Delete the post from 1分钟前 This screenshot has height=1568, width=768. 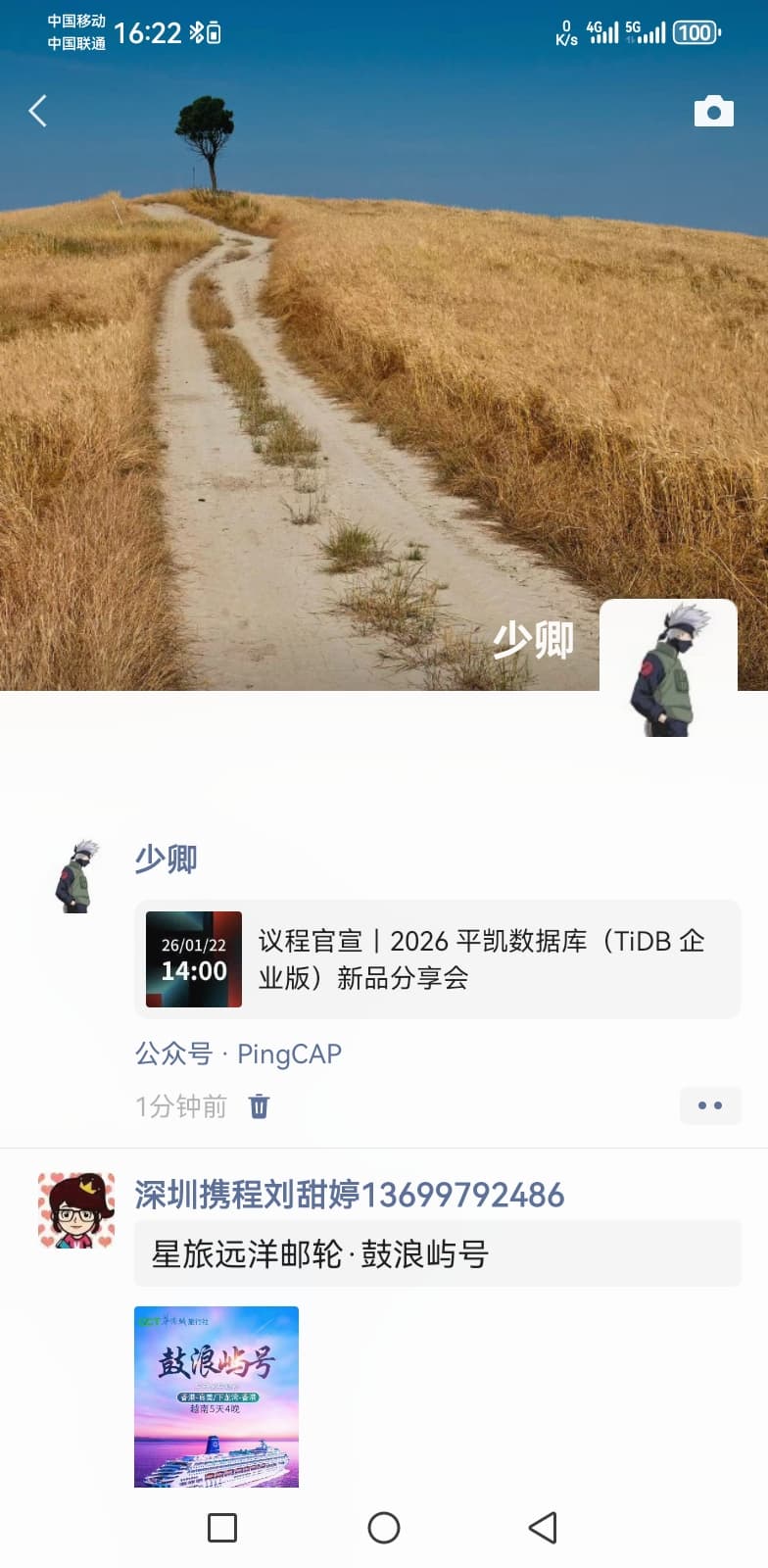[x=259, y=1106]
